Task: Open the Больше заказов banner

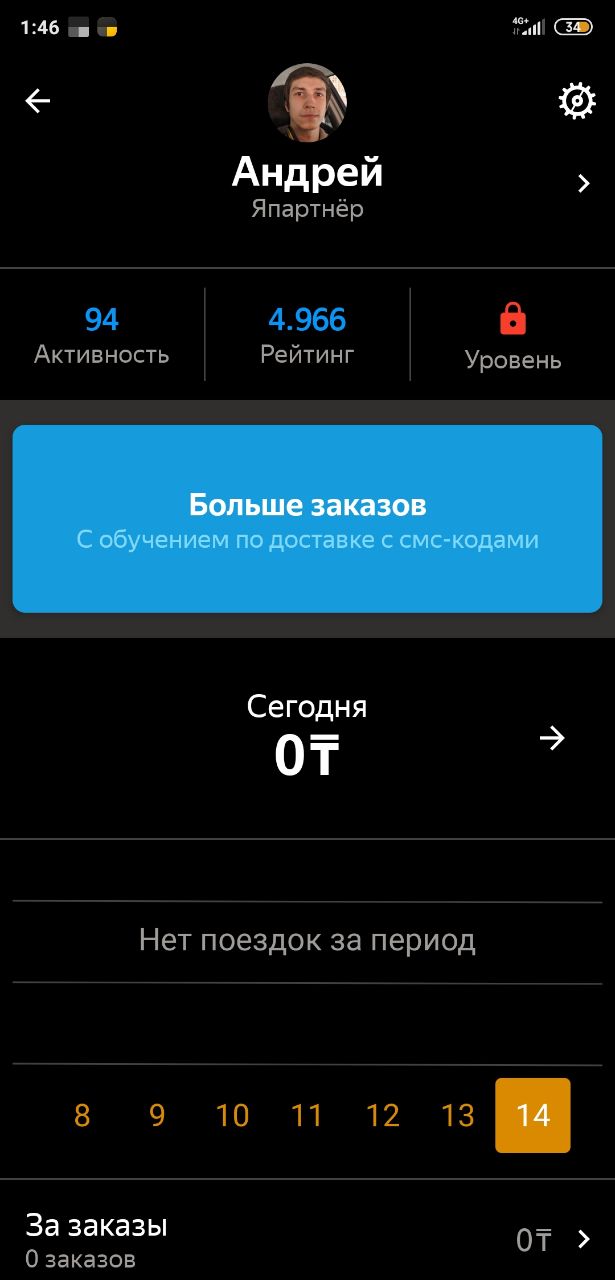Action: click(307, 519)
